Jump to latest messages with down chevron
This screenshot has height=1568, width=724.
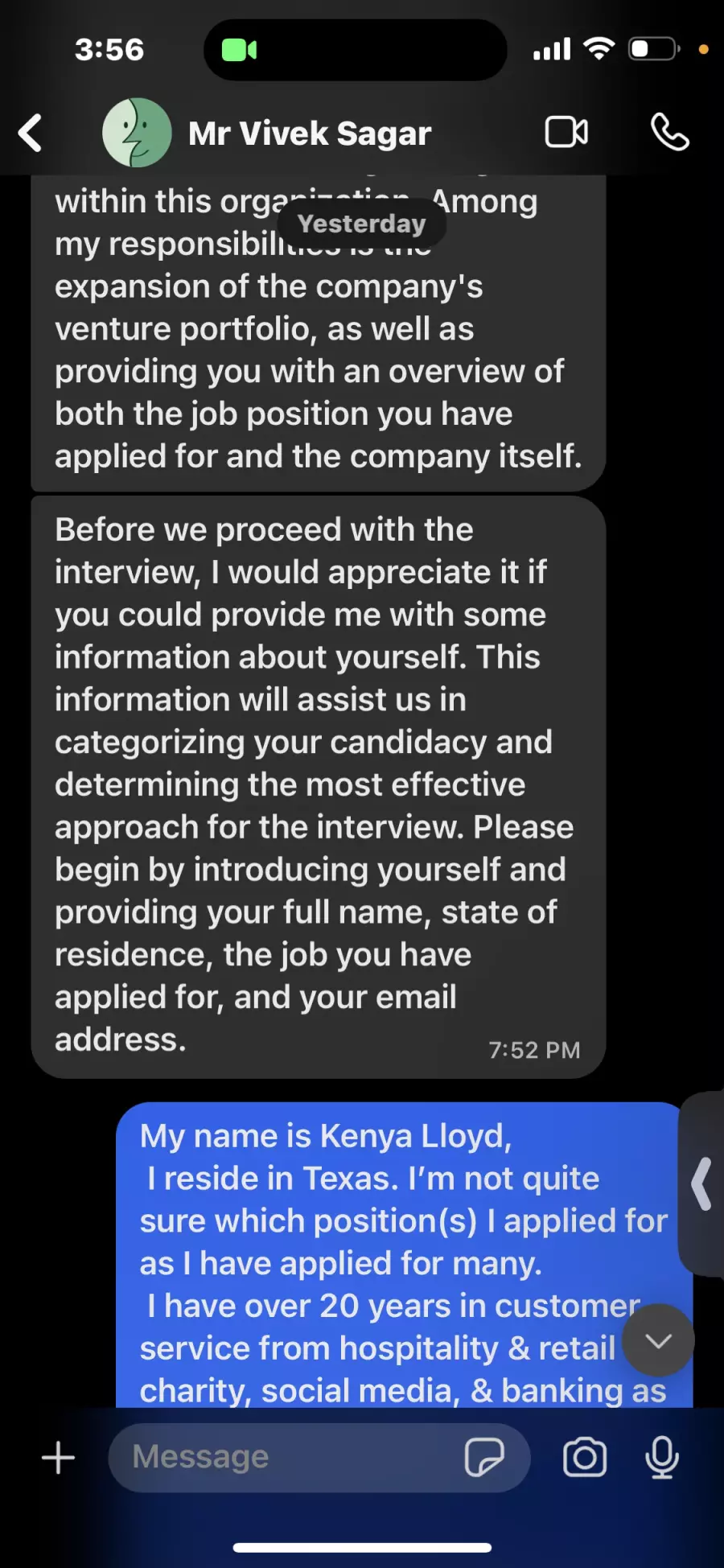coord(658,1340)
